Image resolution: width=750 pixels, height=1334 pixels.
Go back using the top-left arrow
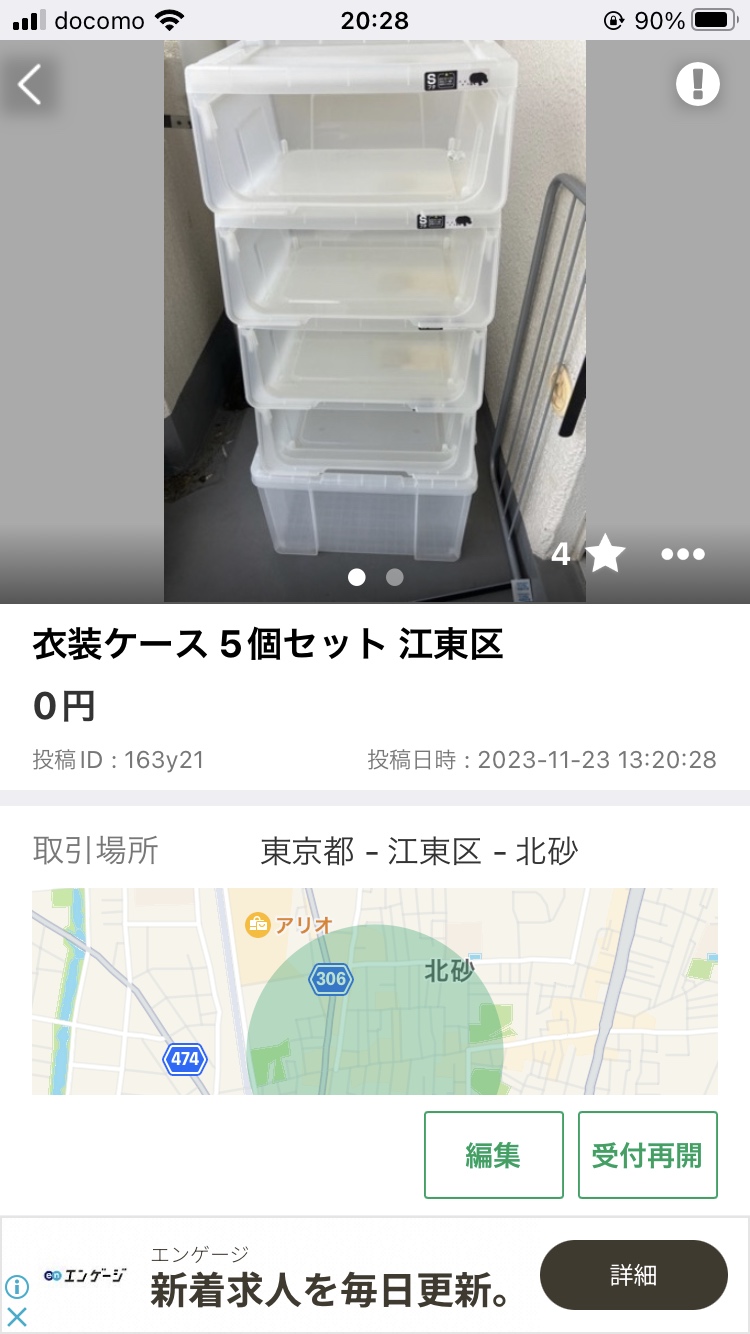pyautogui.click(x=31, y=85)
